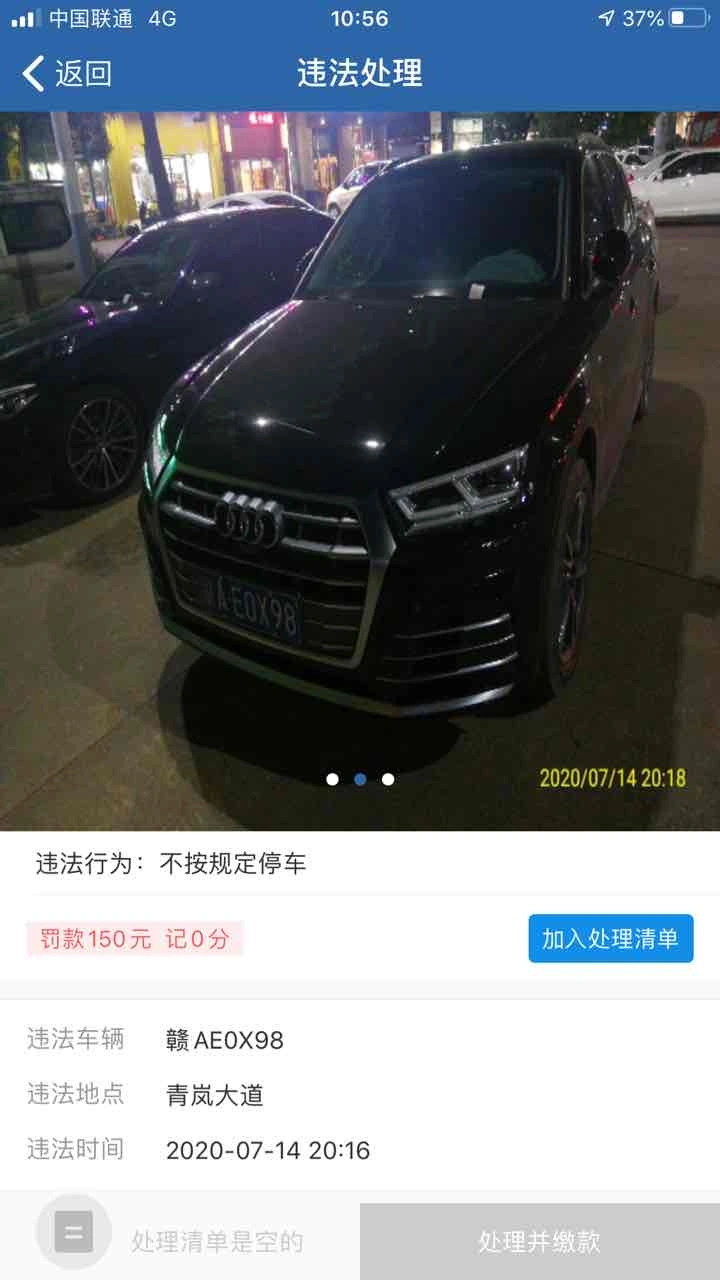
Task: Tap the 处理并缴款 pay button
Action: pos(539,1242)
